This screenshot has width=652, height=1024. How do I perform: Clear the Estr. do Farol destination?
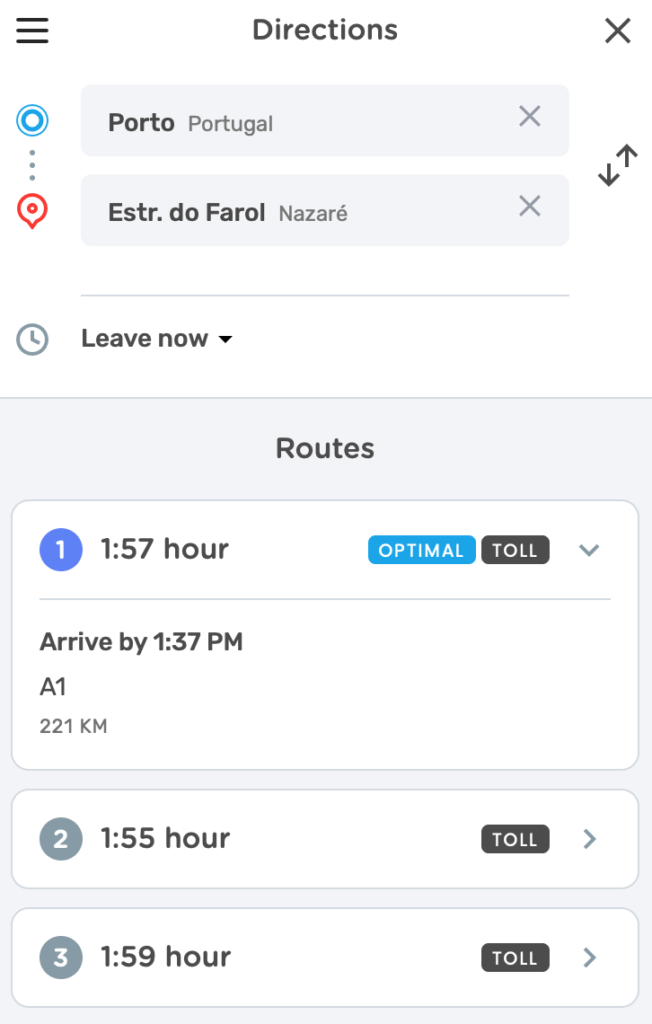click(x=530, y=207)
